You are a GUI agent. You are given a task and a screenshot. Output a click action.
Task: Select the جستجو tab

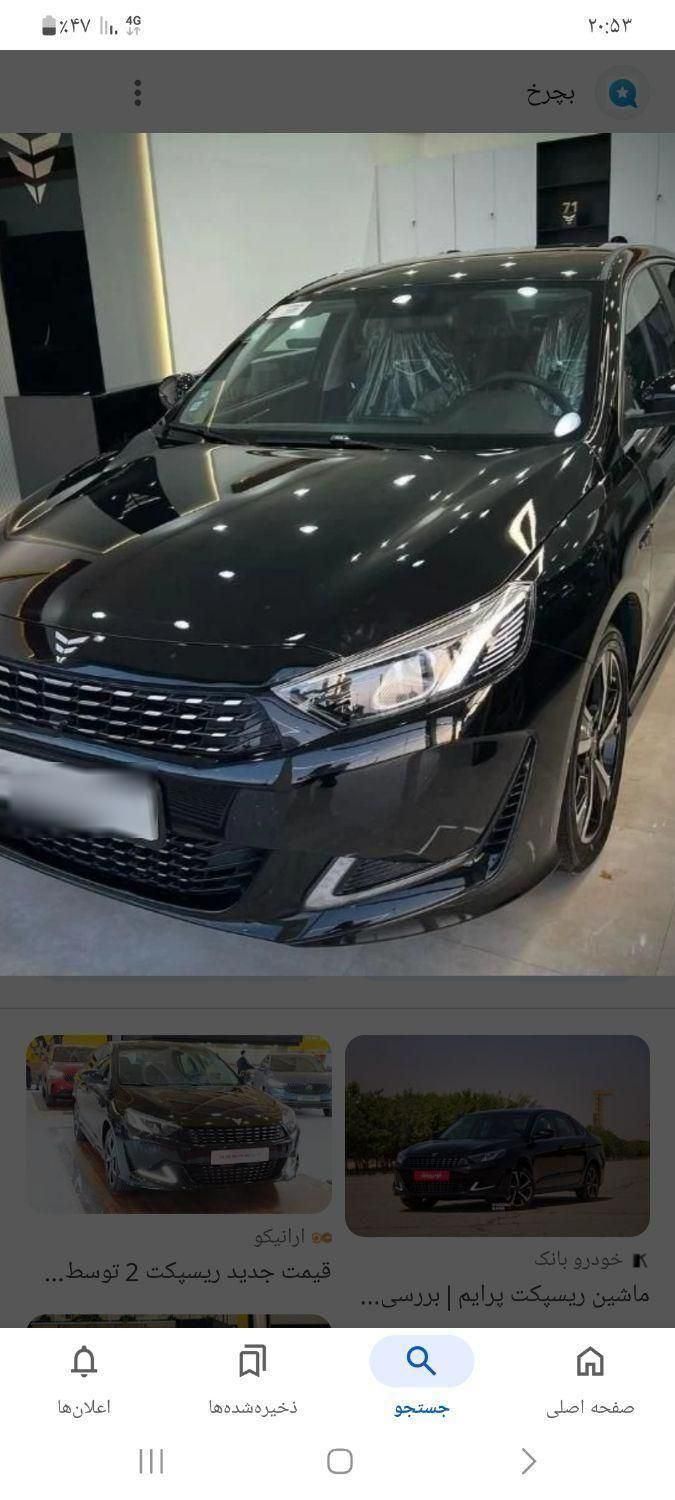(x=421, y=1378)
